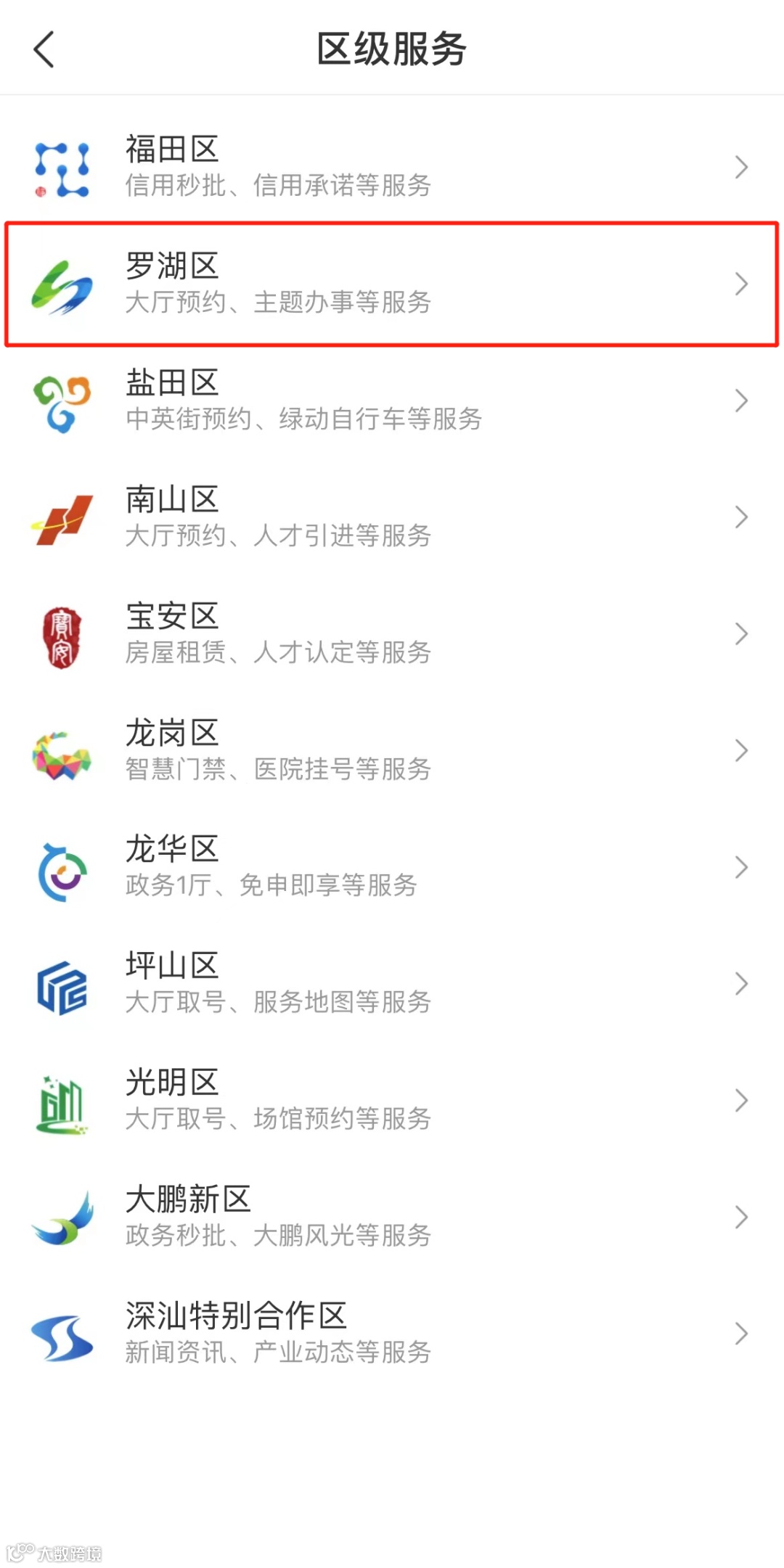Select 大鹏新区 row
784x1568 pixels.
[392, 1218]
